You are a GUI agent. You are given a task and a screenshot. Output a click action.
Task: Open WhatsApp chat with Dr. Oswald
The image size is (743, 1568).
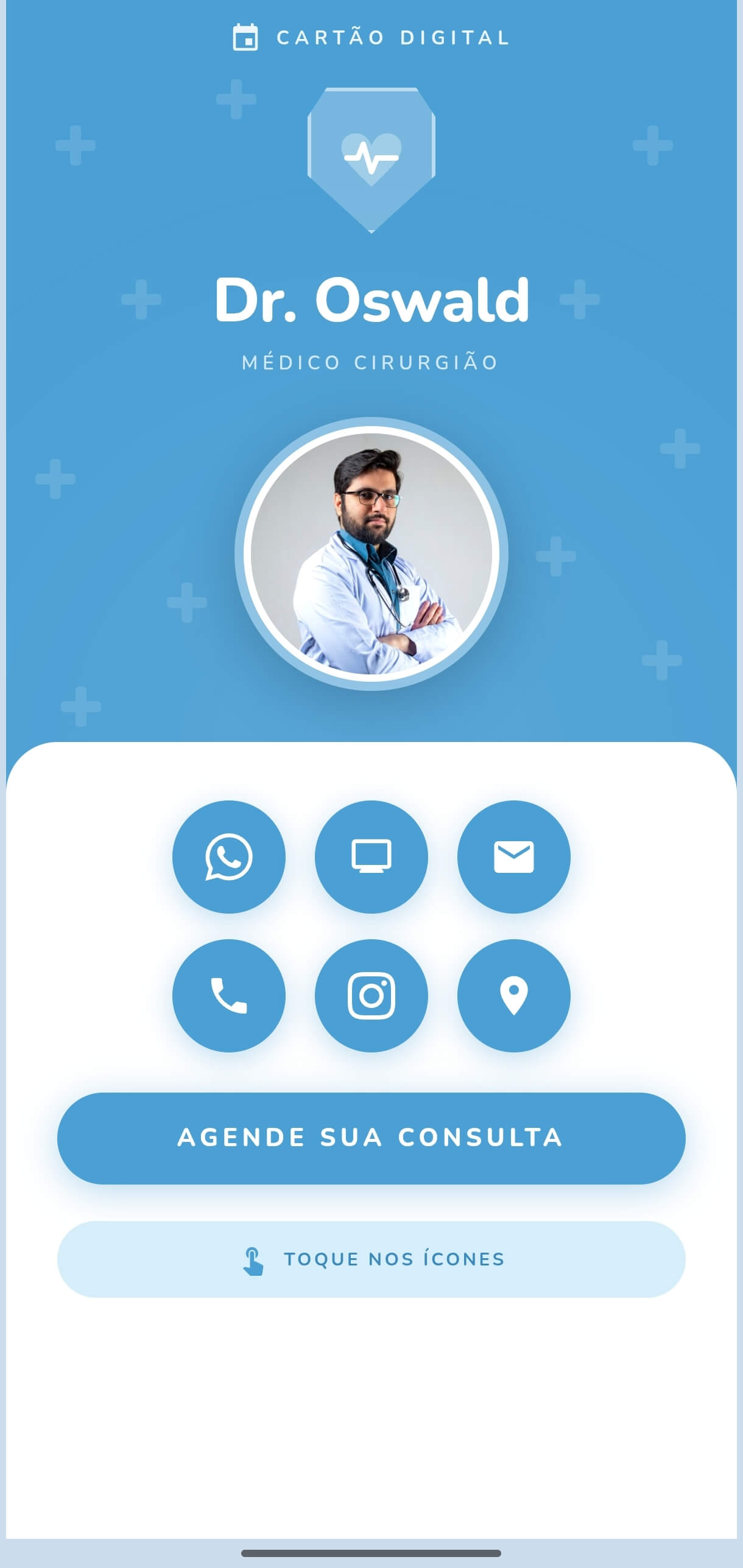pos(229,856)
